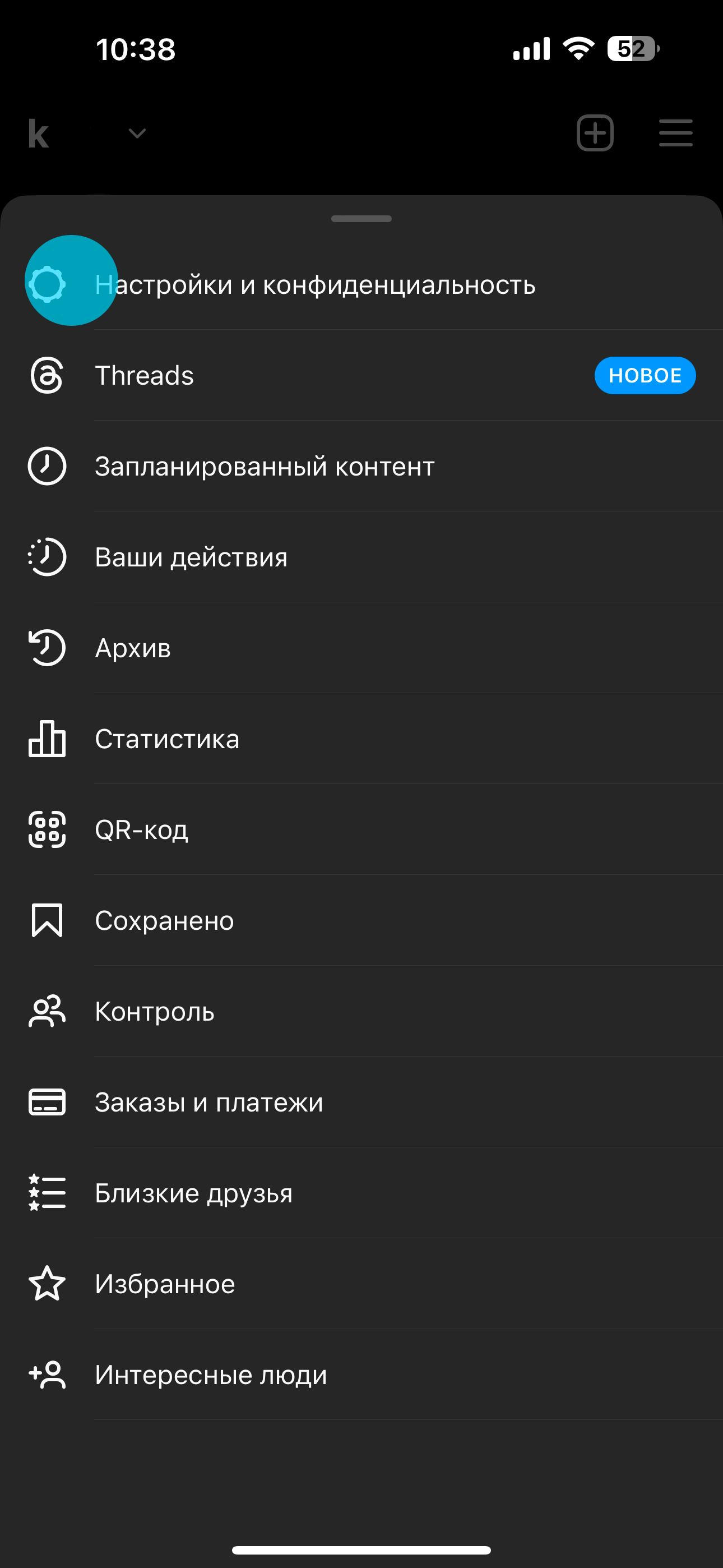Screen dimensions: 723x1568
Task: Show the QR-код
Action: 141,829
